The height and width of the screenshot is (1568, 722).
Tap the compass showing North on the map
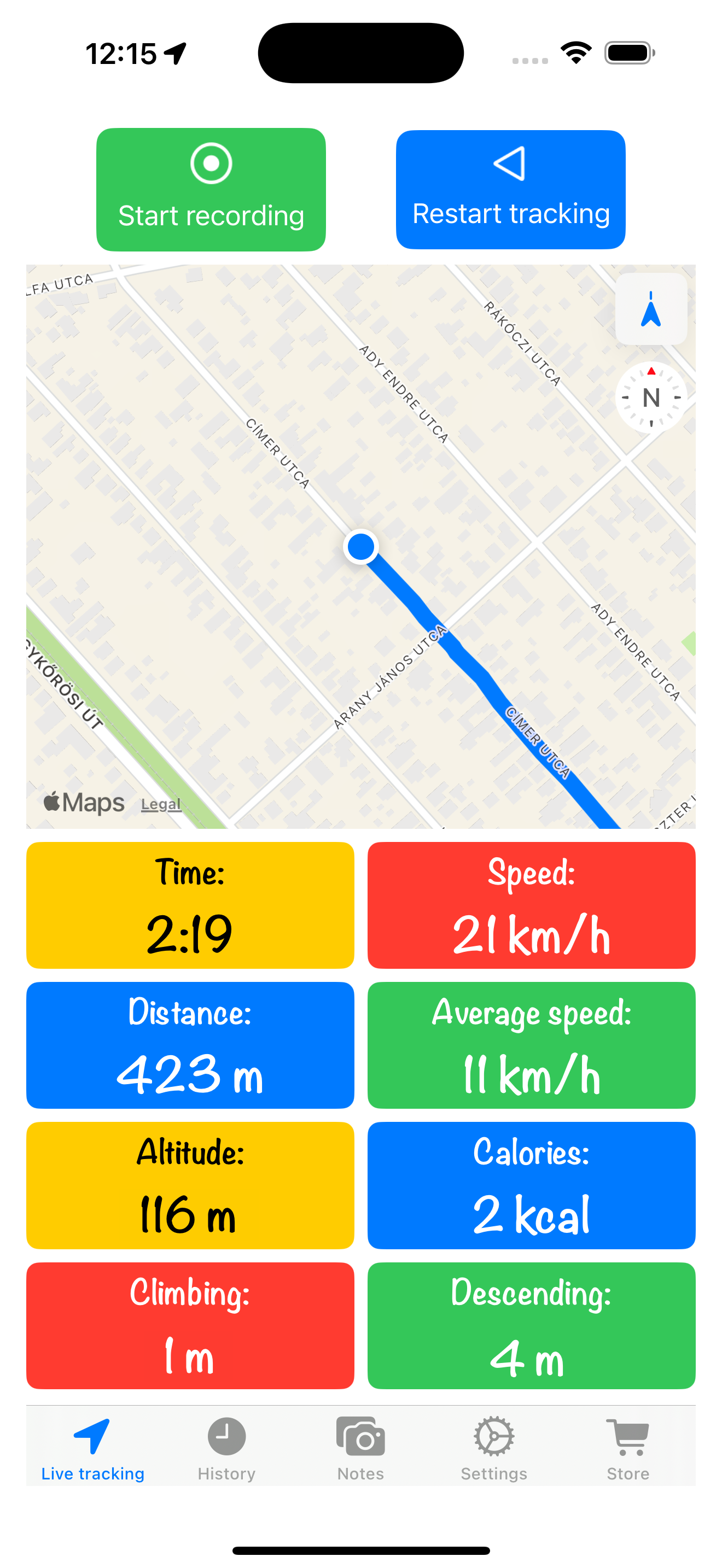pos(651,399)
